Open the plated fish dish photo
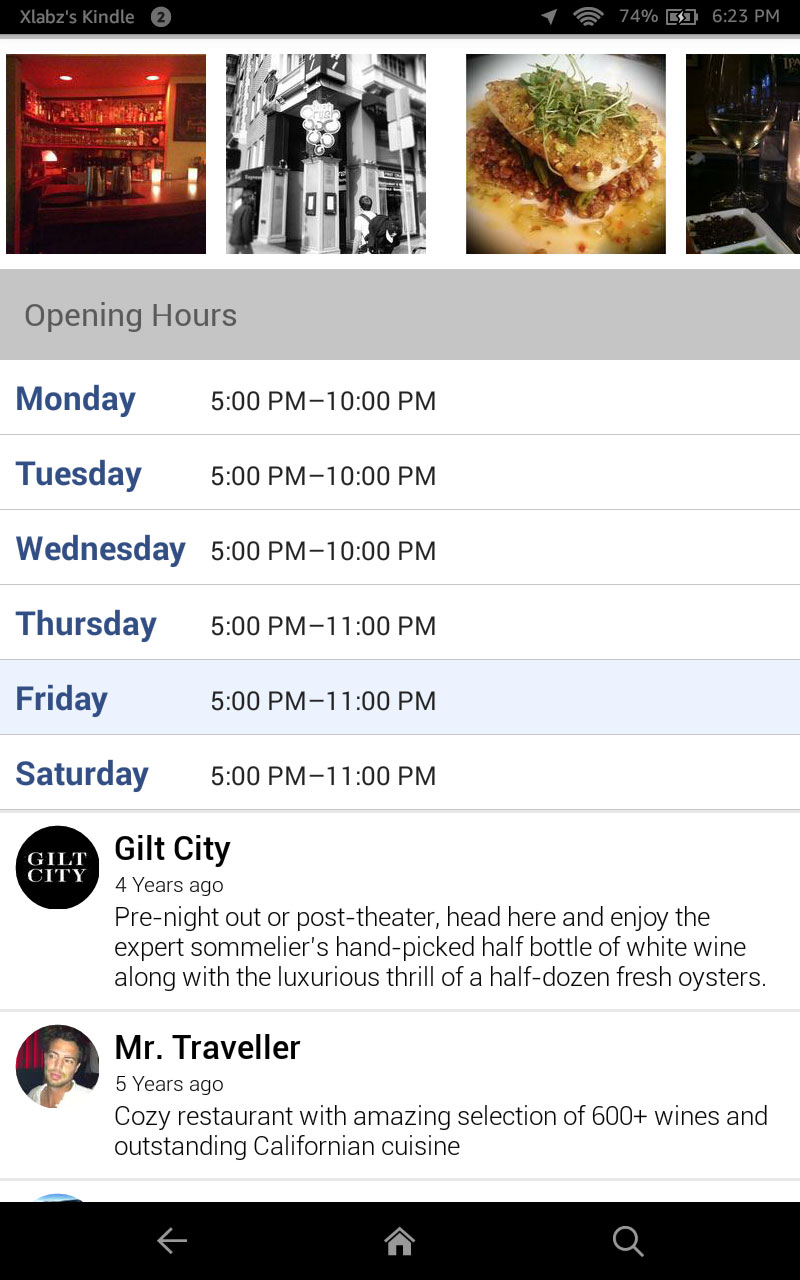The width and height of the screenshot is (800, 1280). coord(566,154)
